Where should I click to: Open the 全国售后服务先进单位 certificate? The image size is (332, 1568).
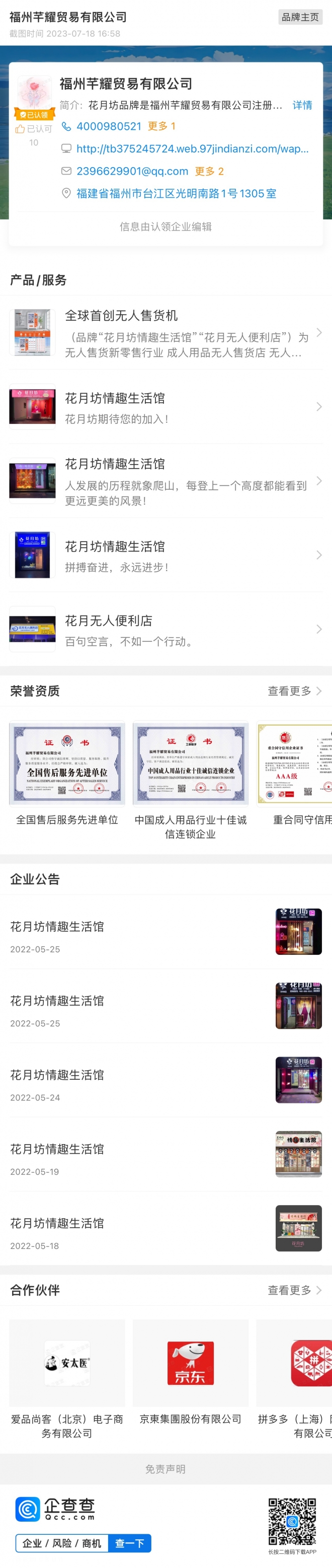click(x=67, y=773)
